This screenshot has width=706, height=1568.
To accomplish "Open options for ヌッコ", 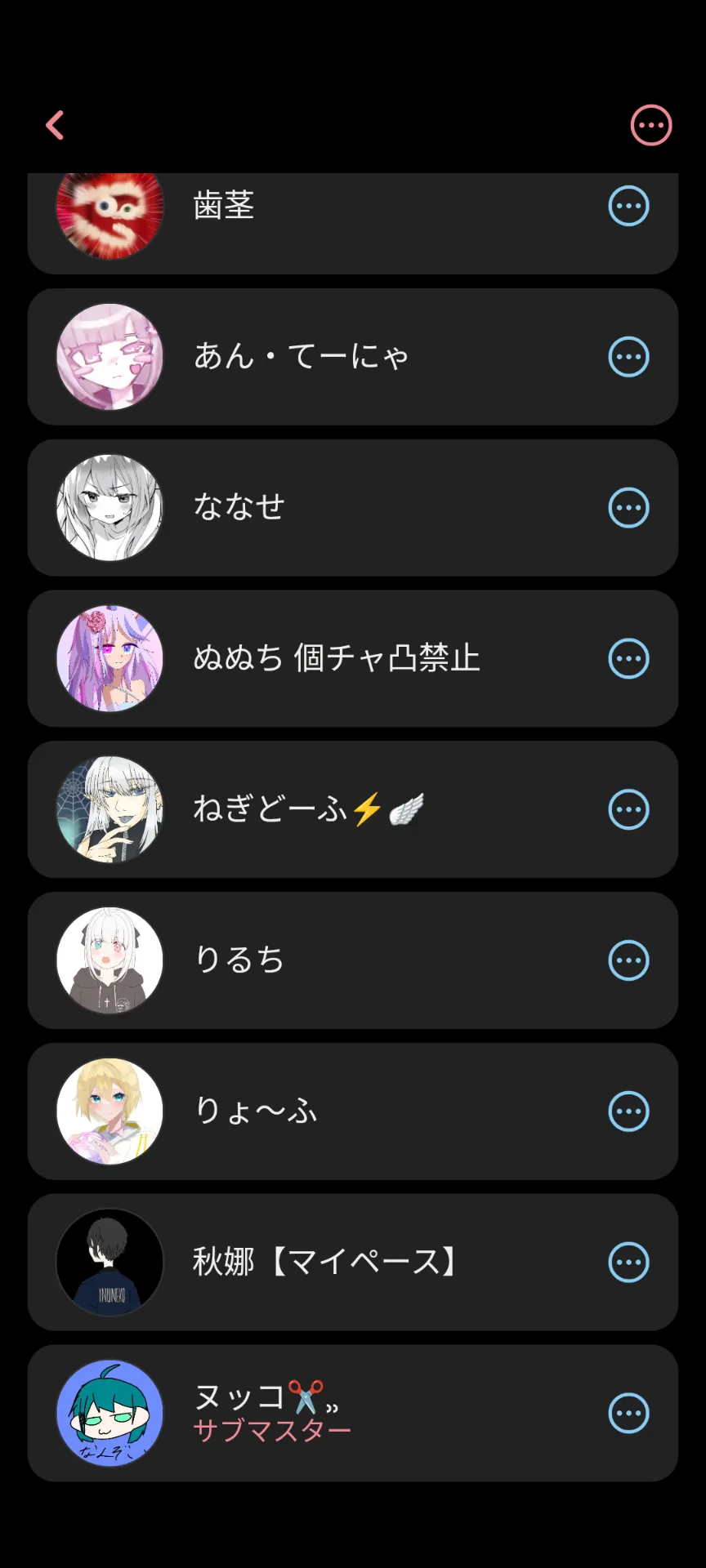I will point(629,1414).
